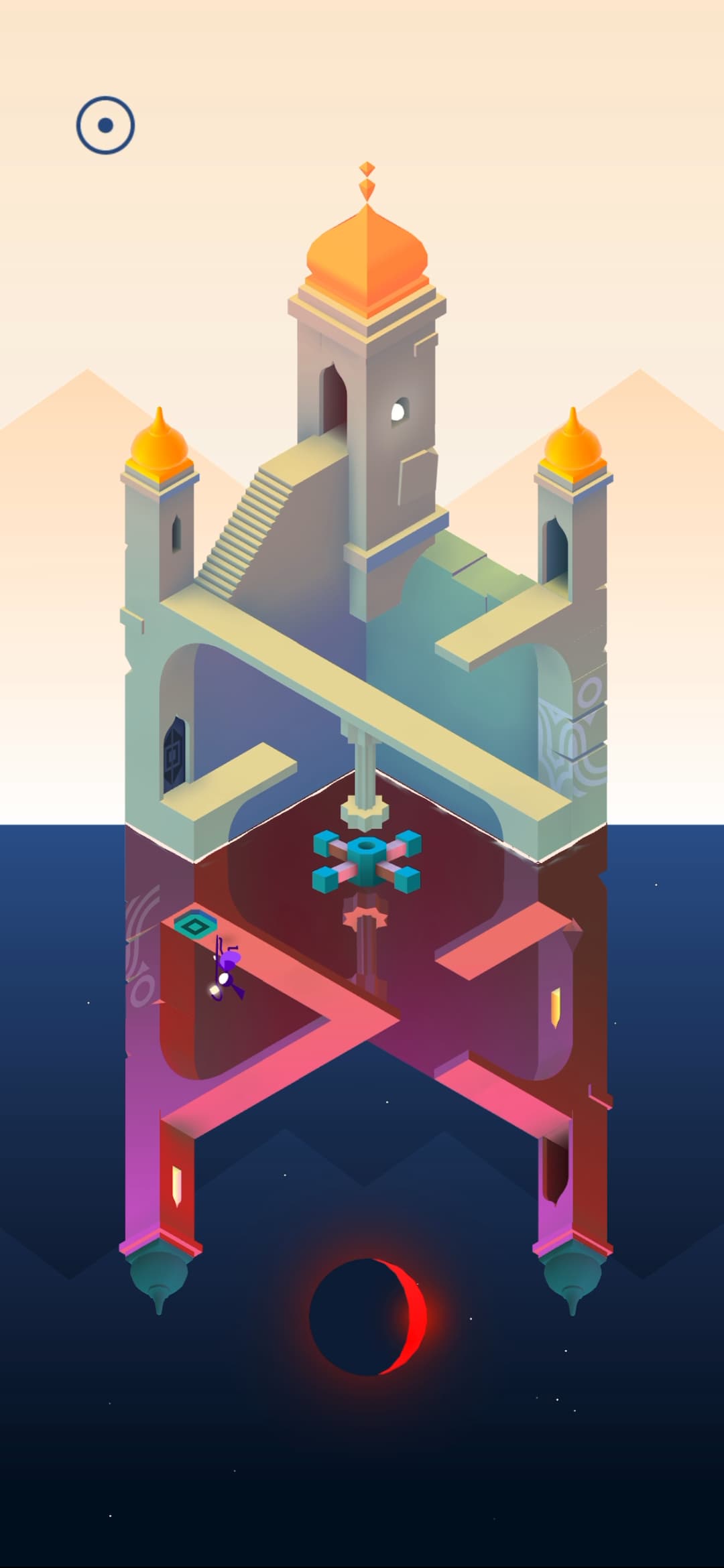Open the circular pause menu icon
Viewport: 724px width, 1568px height.
pos(105,125)
